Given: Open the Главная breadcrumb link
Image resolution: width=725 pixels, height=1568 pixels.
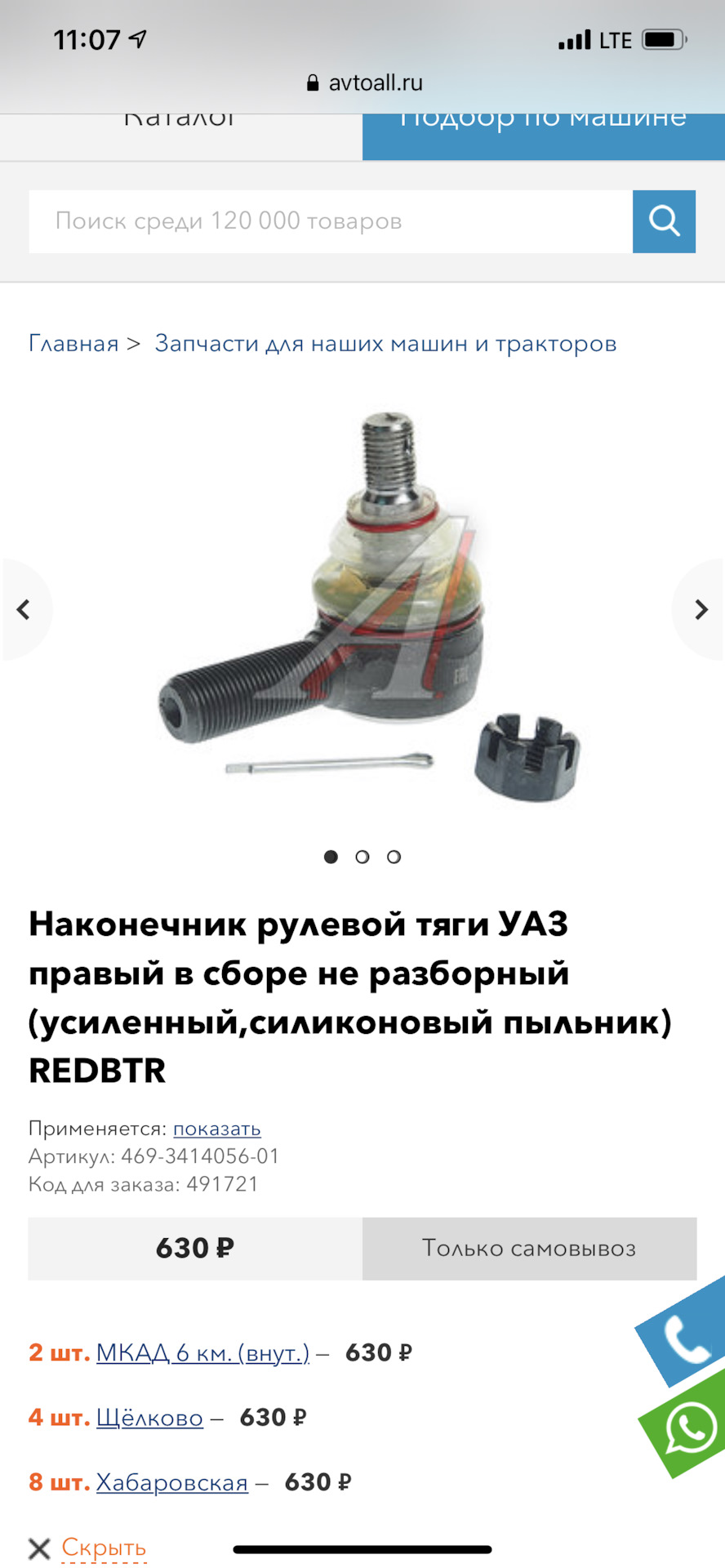Looking at the screenshot, I should click(x=73, y=344).
